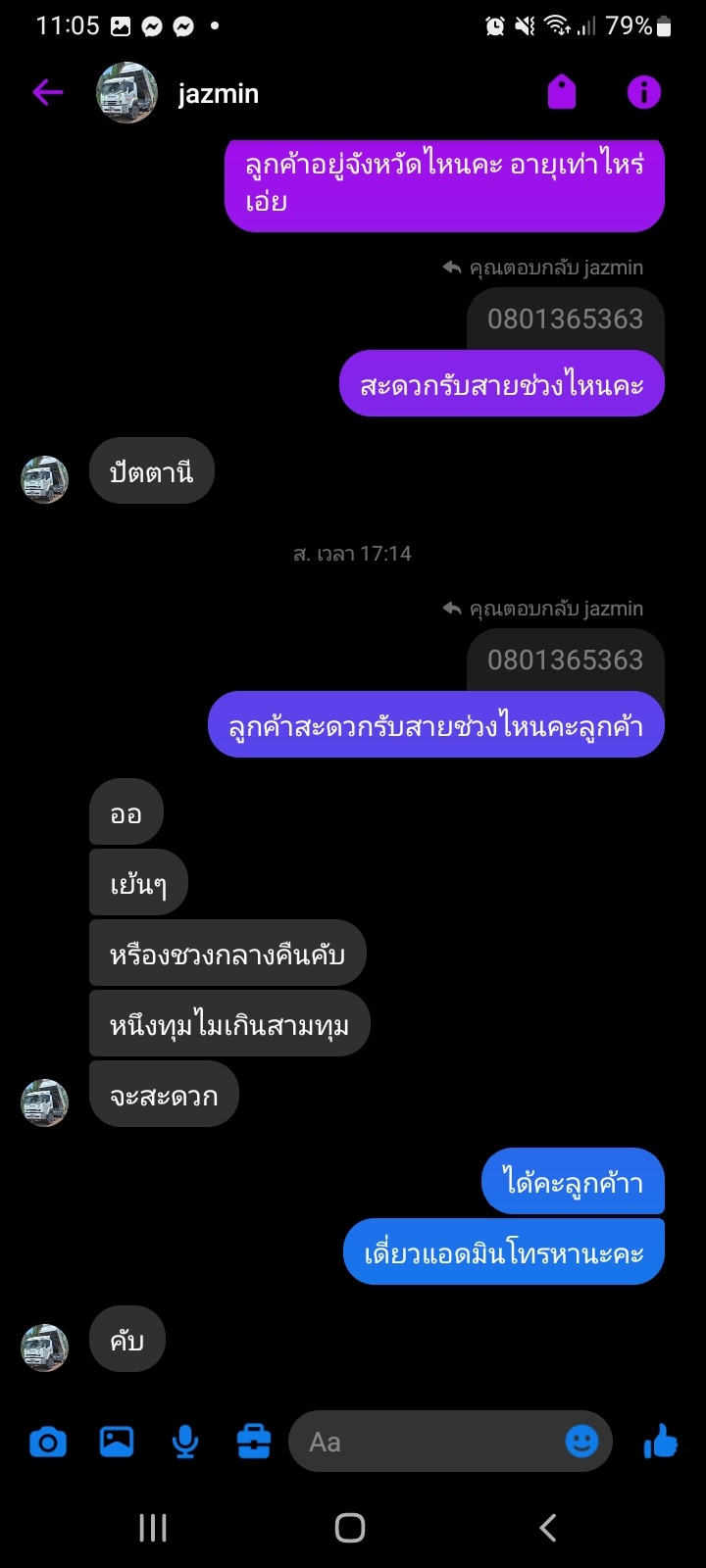Open the purple label tag icon
Image resolution: width=706 pixels, height=1568 pixels.
[x=562, y=93]
